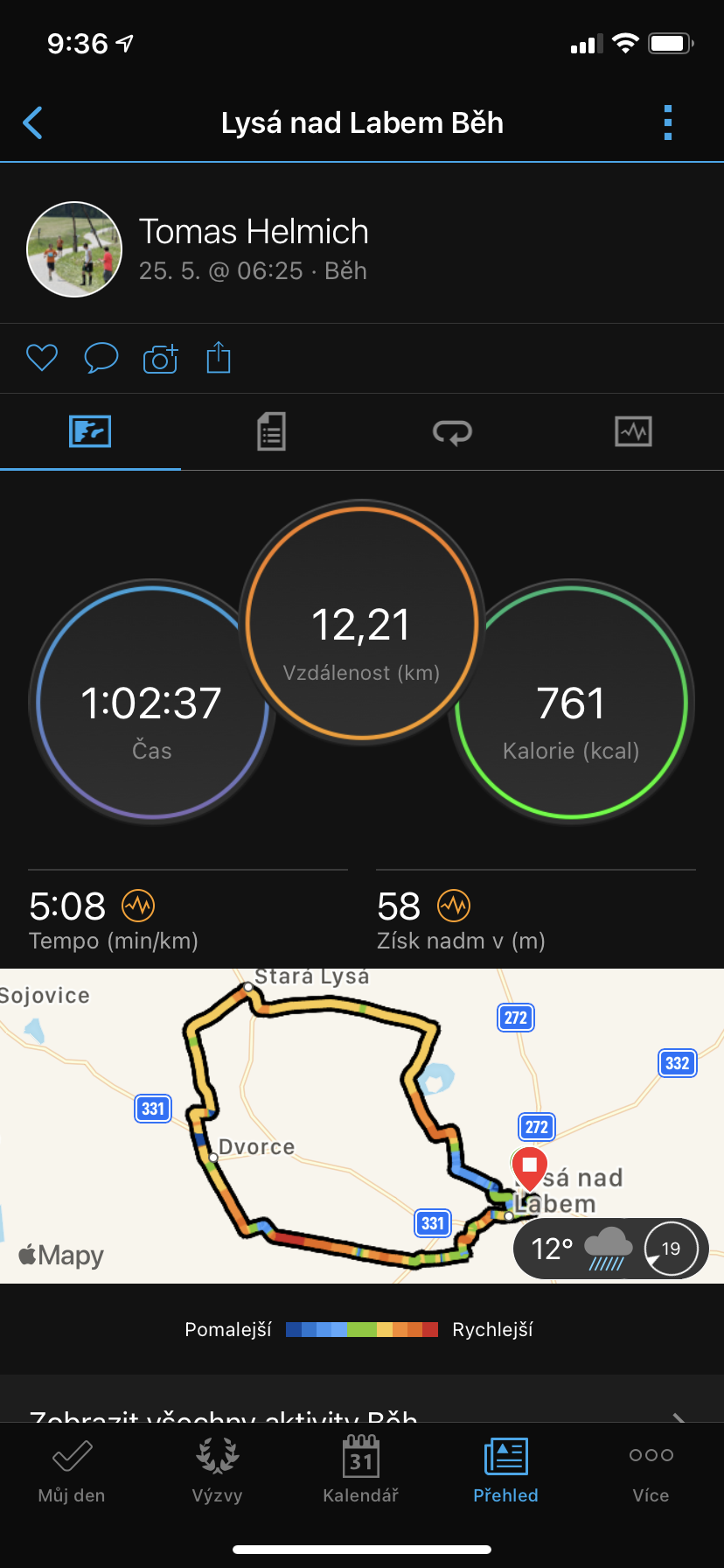724x1568 pixels.
Task: Switch to the stats details tab
Action: (x=271, y=431)
